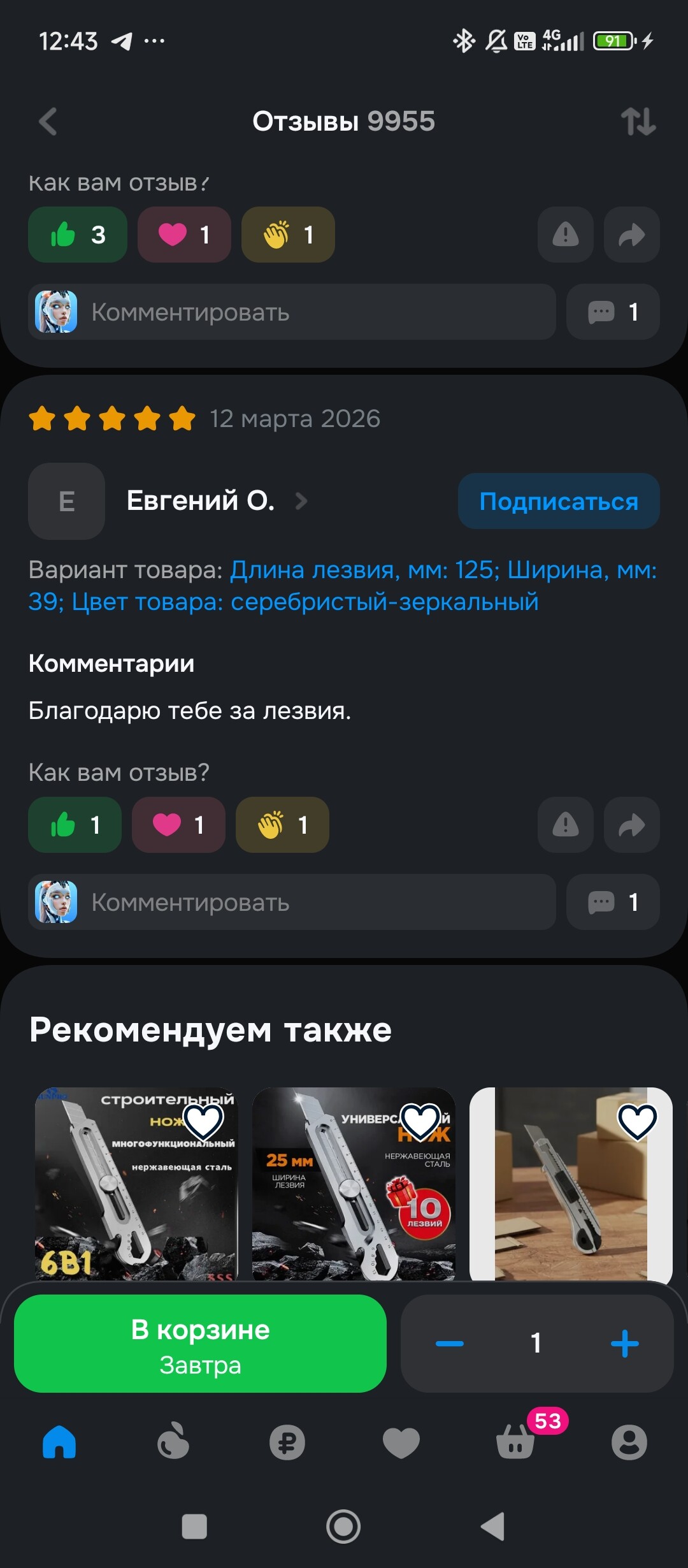Image resolution: width=688 pixels, height=1568 pixels.
Task: Open the review sorting options
Action: coord(638,121)
